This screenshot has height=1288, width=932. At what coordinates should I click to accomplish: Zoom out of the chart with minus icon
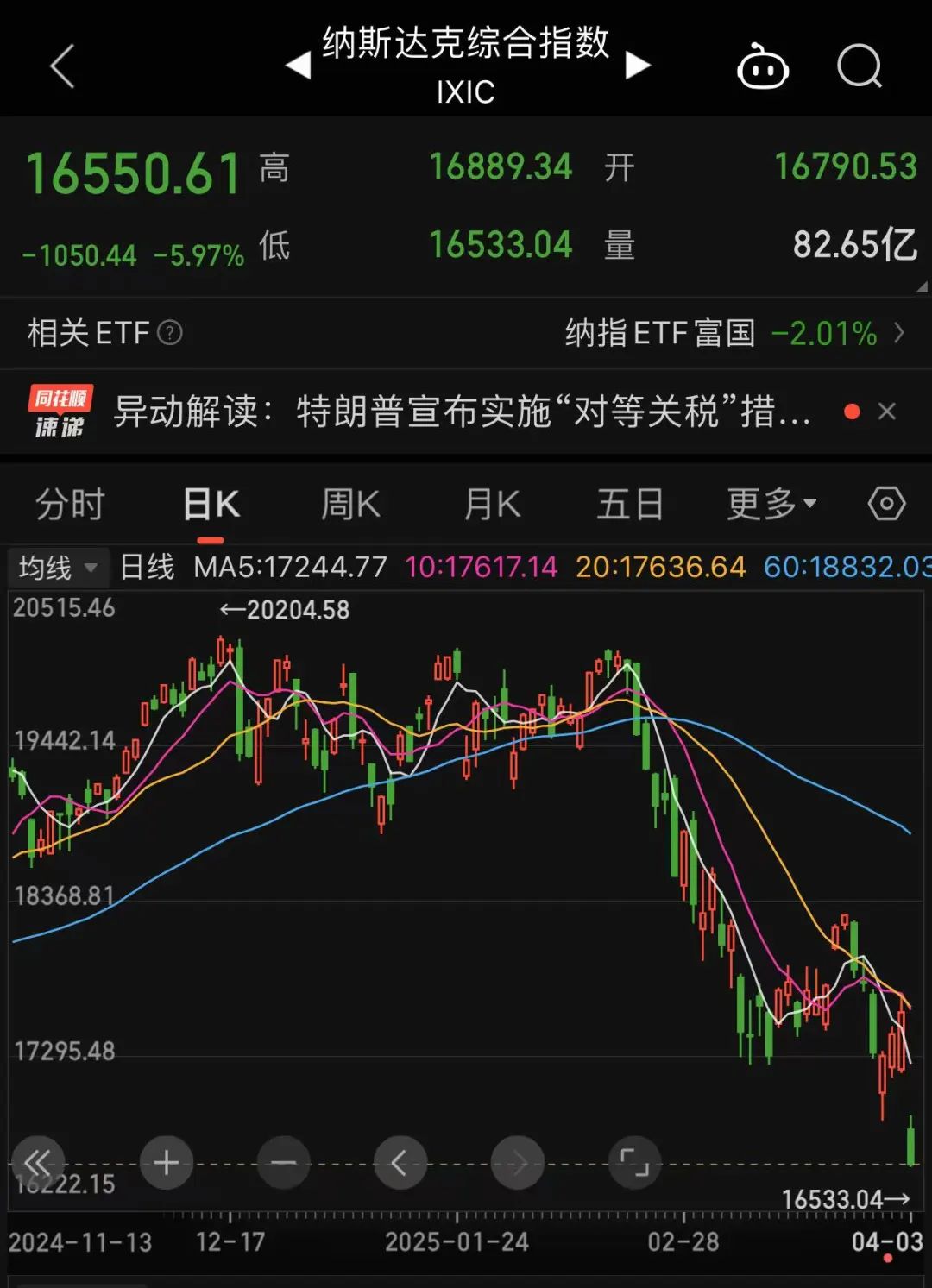(x=283, y=1163)
